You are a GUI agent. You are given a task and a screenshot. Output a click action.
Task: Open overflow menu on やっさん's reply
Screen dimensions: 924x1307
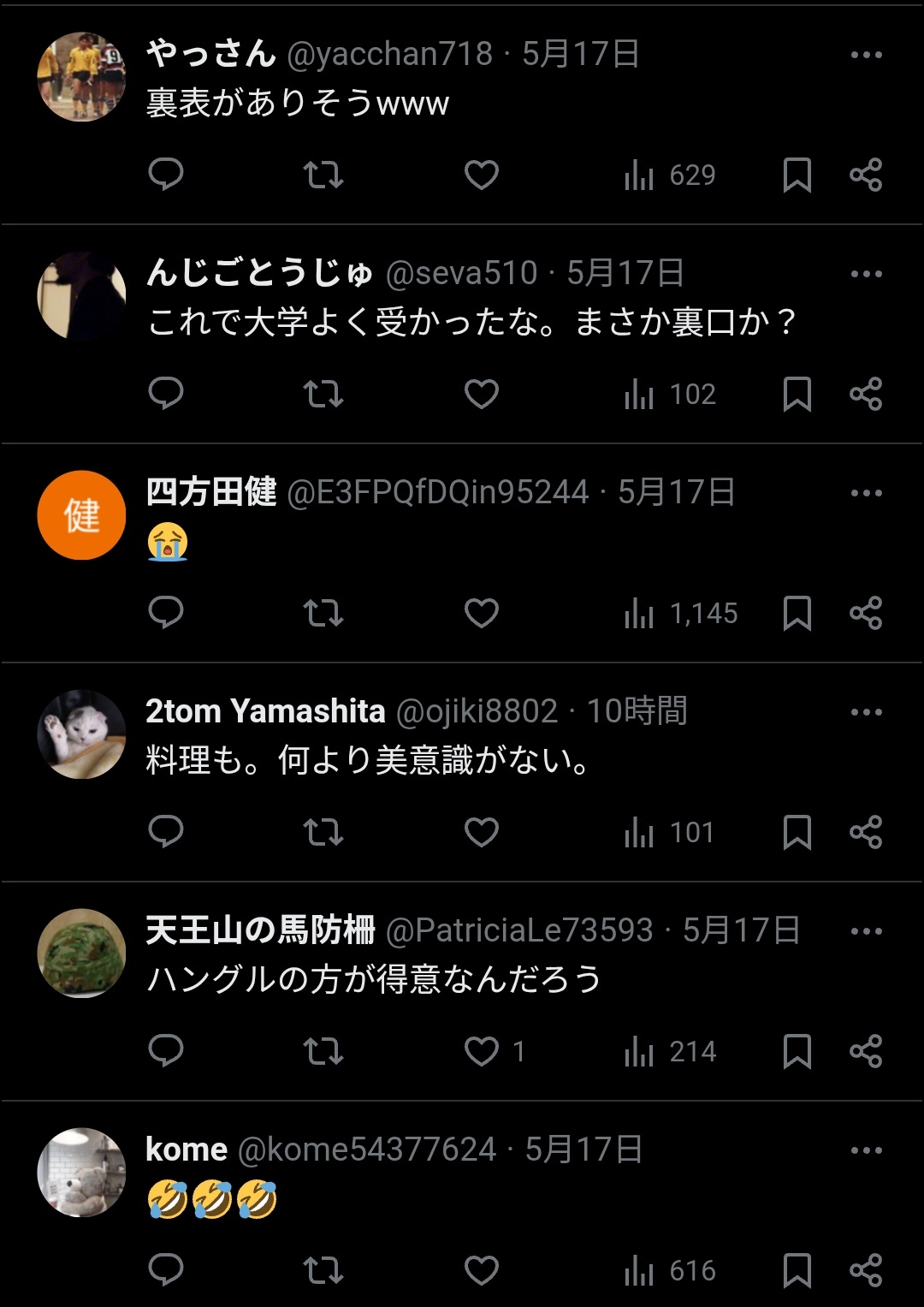point(866,55)
